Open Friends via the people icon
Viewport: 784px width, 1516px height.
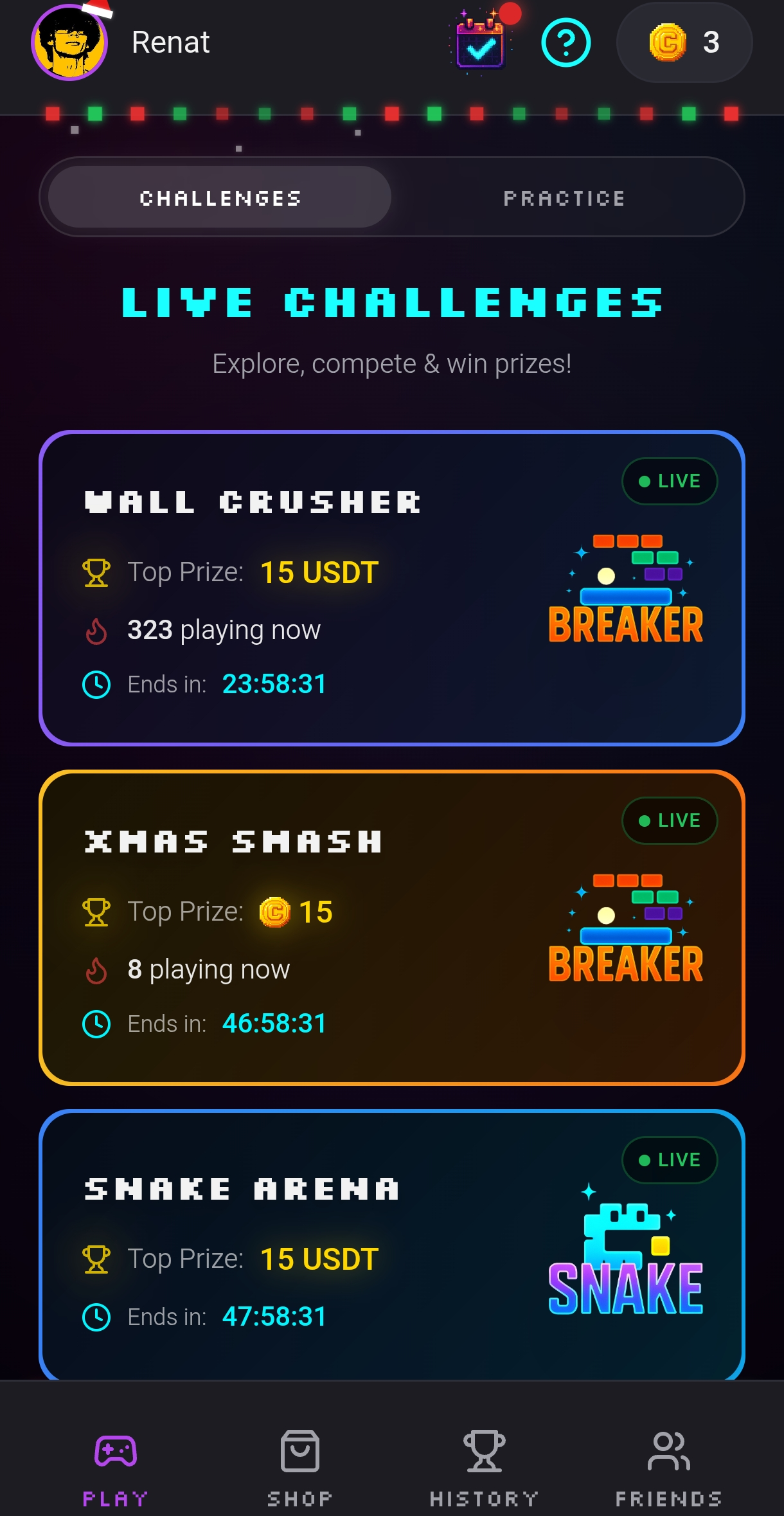coord(668,1450)
